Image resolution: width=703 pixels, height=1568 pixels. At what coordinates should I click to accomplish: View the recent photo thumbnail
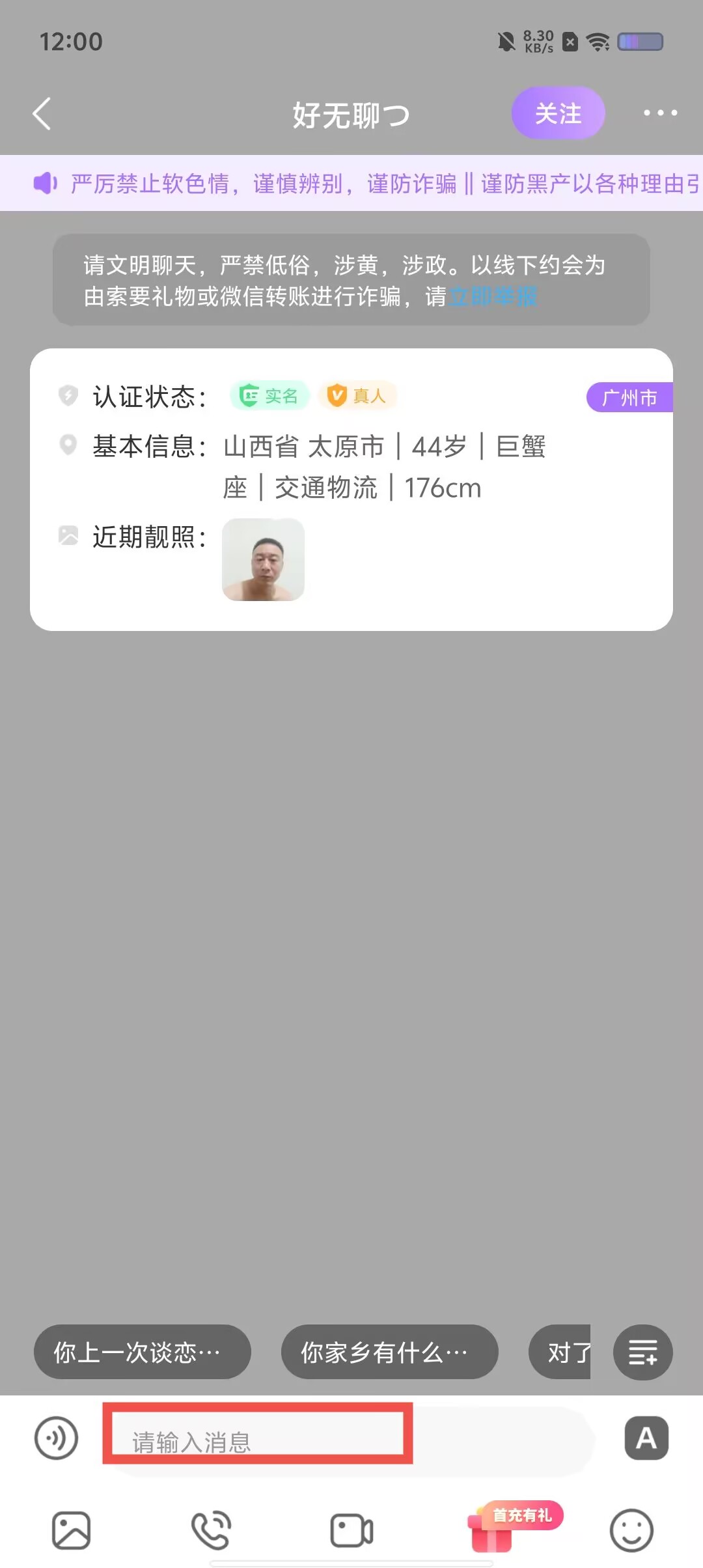tap(263, 559)
